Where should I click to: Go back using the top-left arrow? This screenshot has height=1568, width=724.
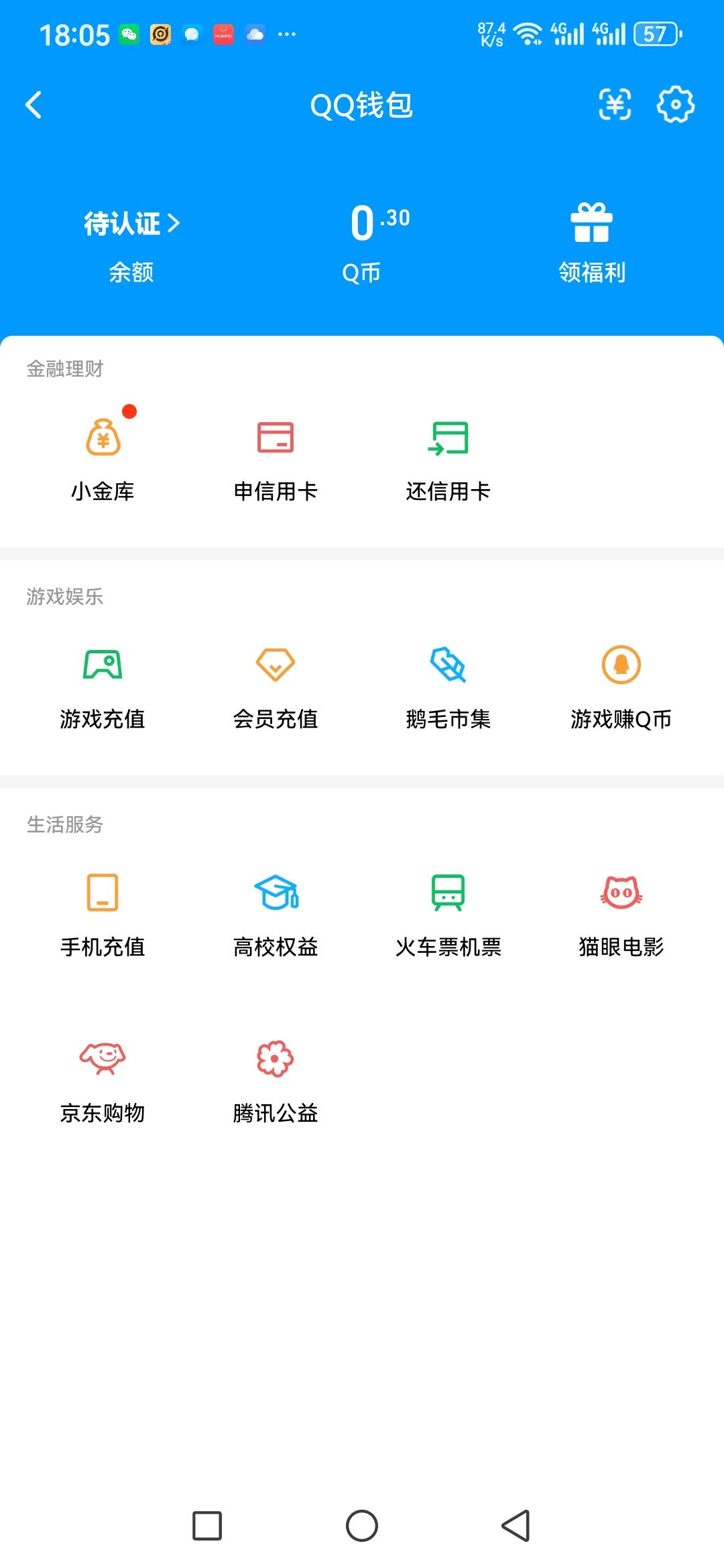click(x=33, y=105)
